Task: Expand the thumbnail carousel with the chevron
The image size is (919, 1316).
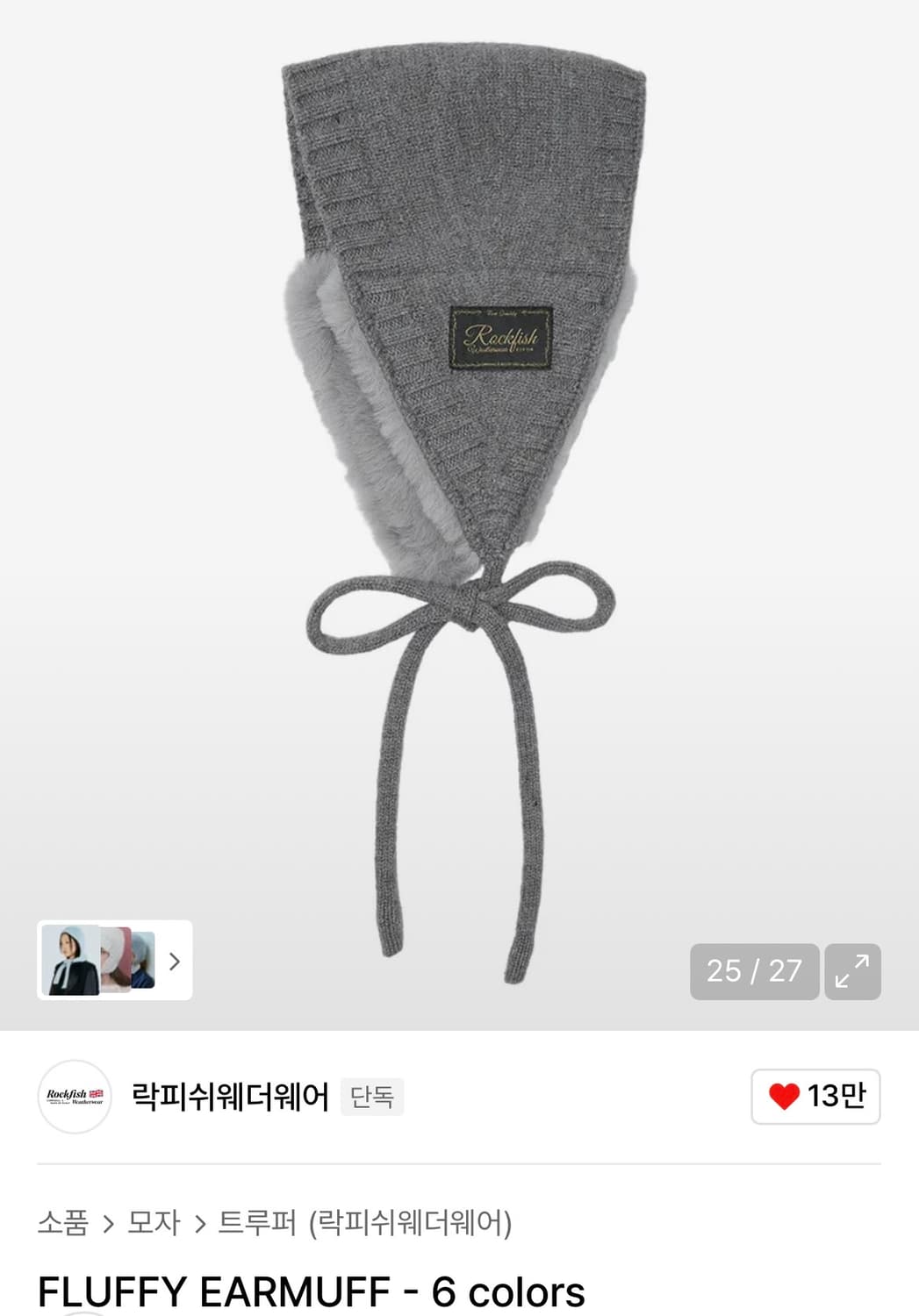Action: [174, 962]
